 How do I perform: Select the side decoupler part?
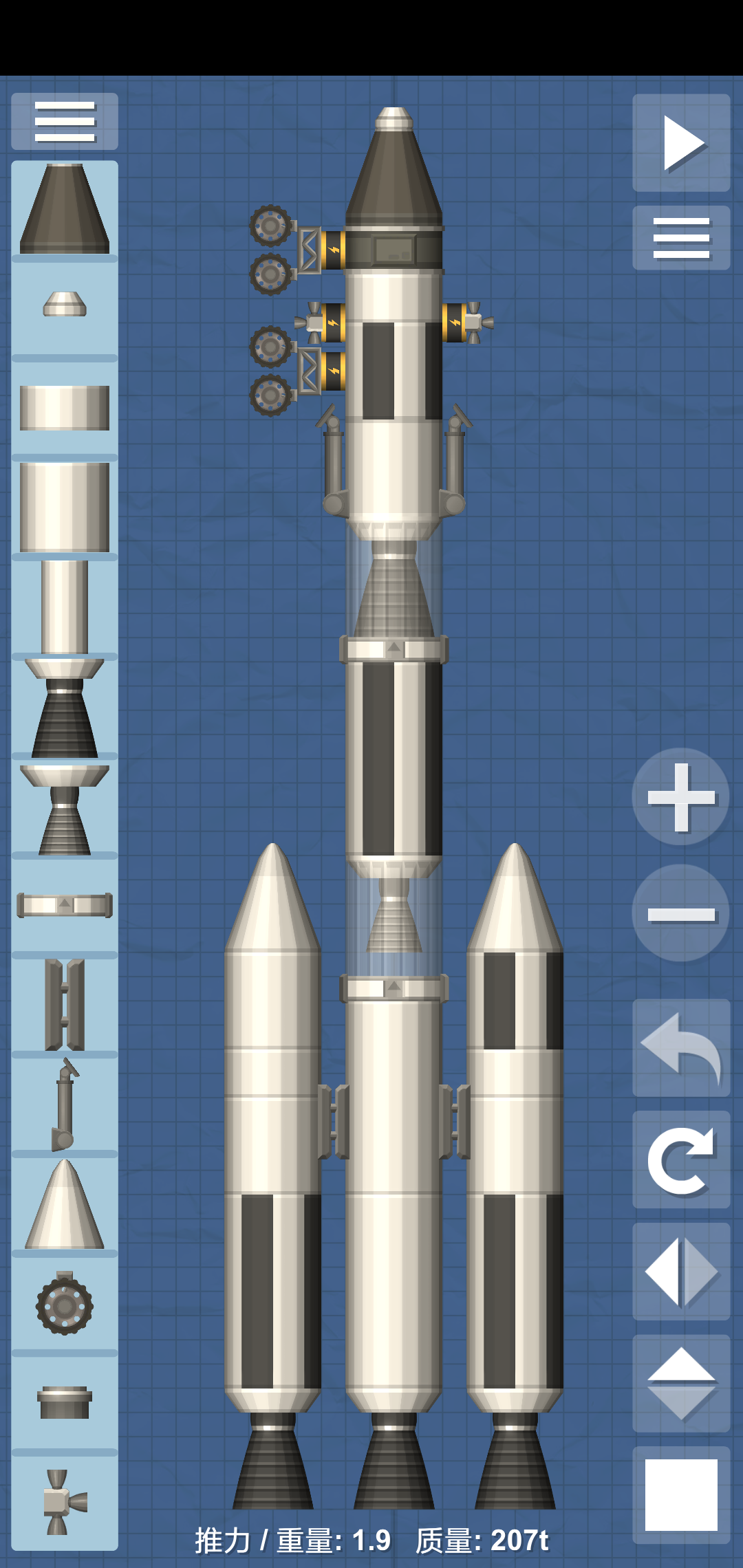[65, 1004]
